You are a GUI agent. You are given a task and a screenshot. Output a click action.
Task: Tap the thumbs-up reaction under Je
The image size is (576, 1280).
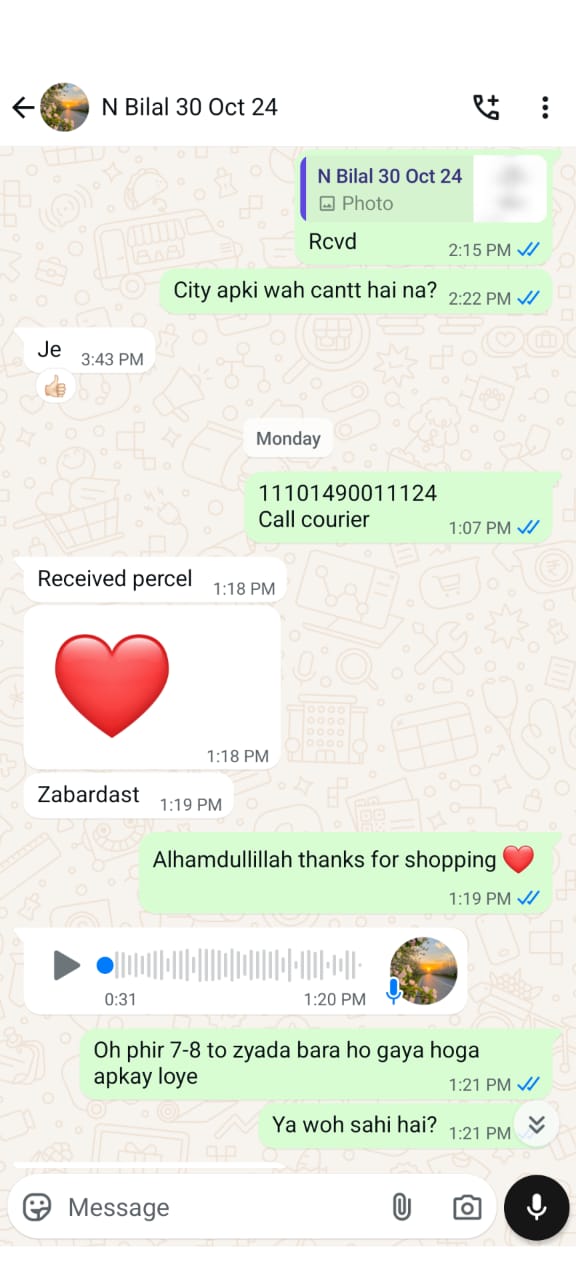pos(55,386)
